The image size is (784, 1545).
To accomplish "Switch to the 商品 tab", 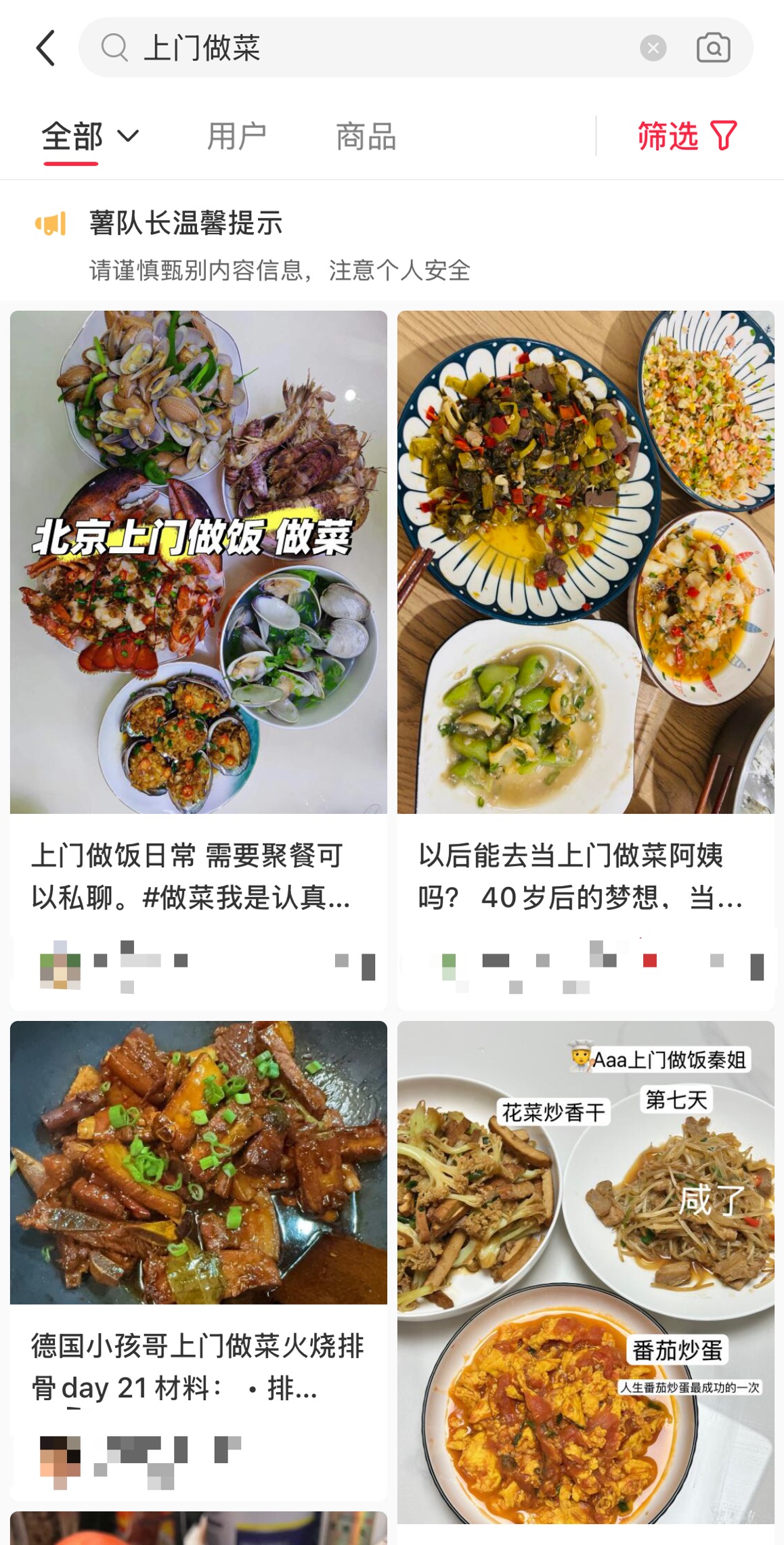I will (366, 137).
